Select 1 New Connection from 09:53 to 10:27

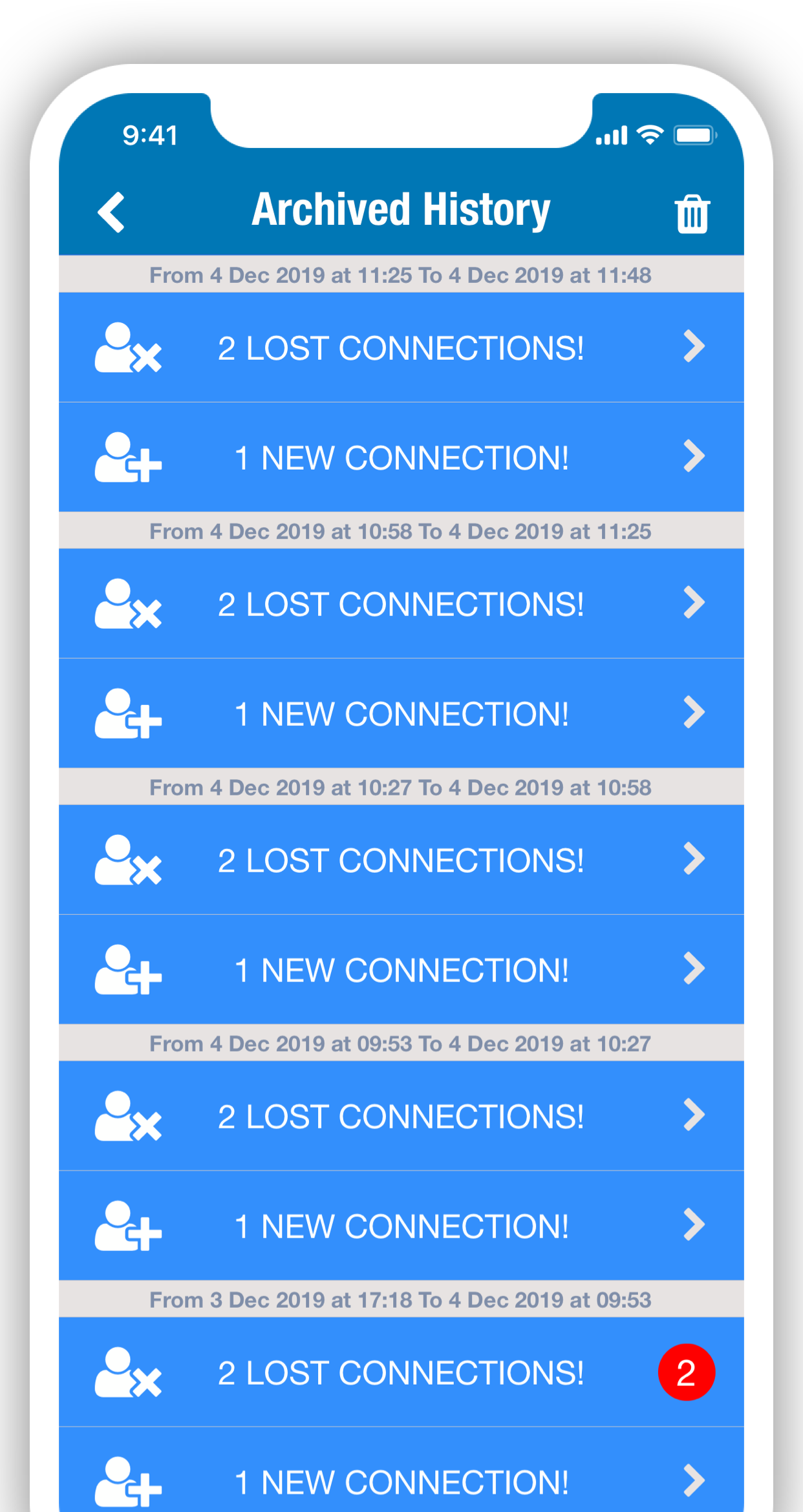[x=401, y=1226]
